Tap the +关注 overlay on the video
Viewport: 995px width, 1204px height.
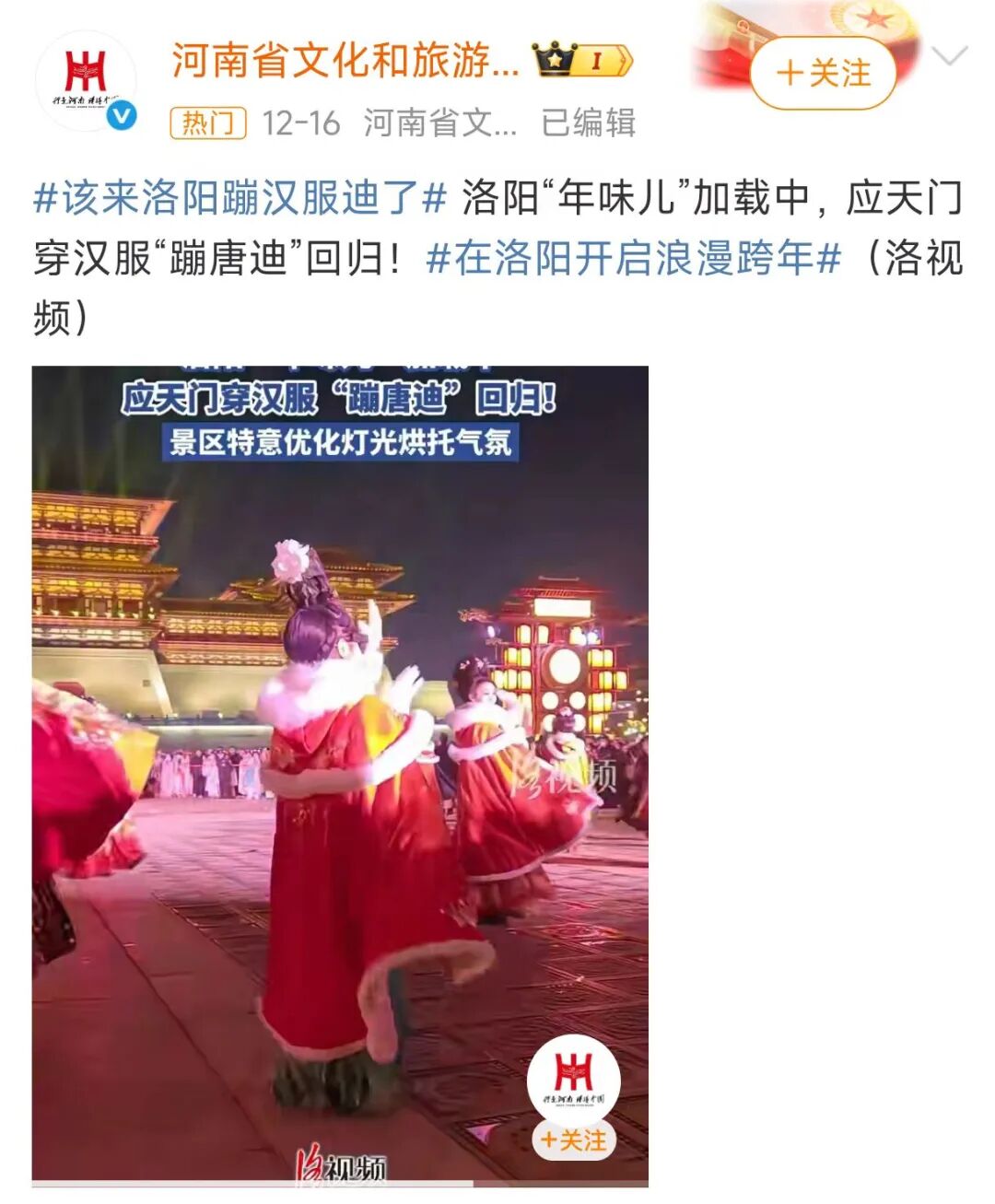(x=573, y=1140)
